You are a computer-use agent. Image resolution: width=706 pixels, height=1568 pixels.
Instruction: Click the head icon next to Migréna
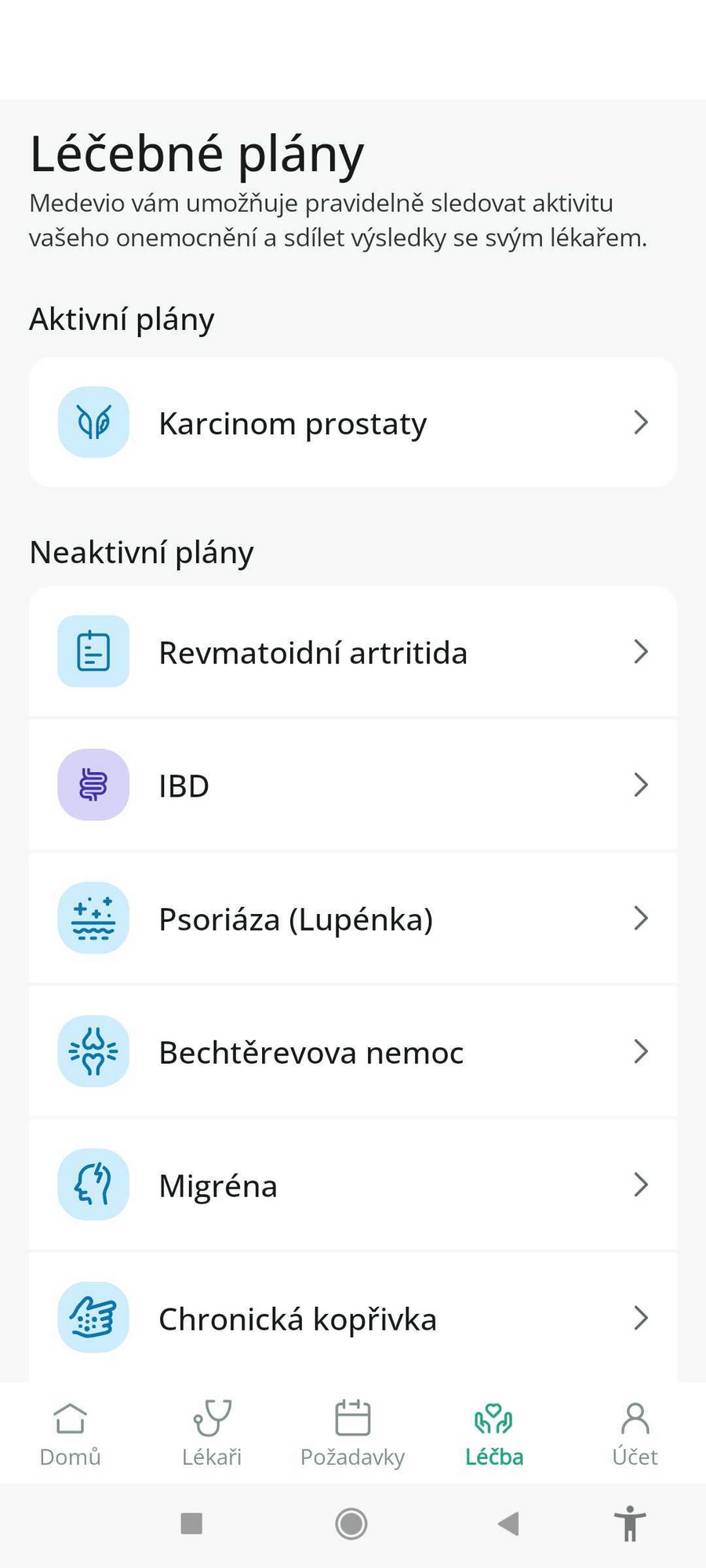(93, 1185)
